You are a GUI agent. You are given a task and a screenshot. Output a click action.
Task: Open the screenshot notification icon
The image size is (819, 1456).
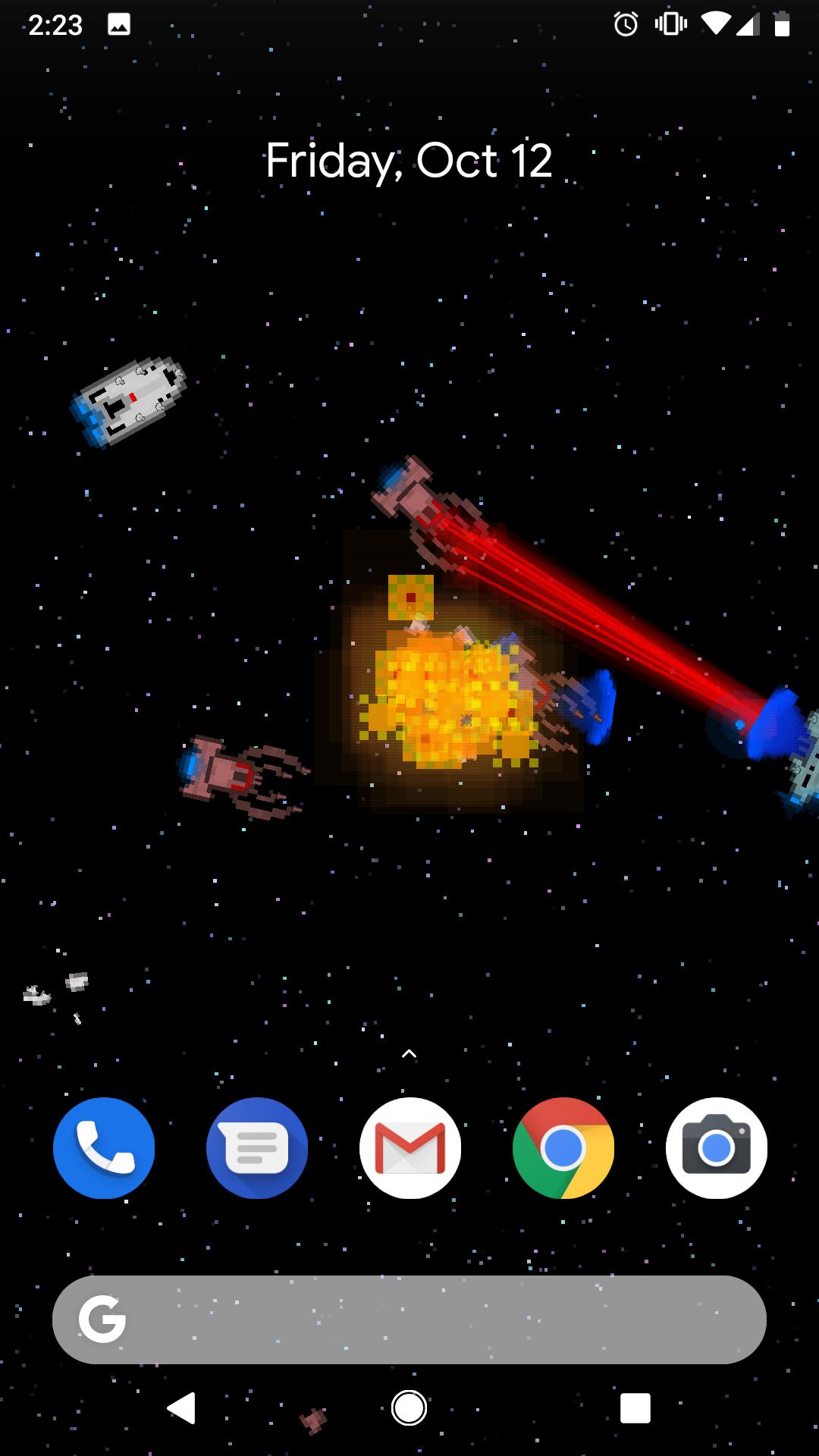pyautogui.click(x=118, y=24)
